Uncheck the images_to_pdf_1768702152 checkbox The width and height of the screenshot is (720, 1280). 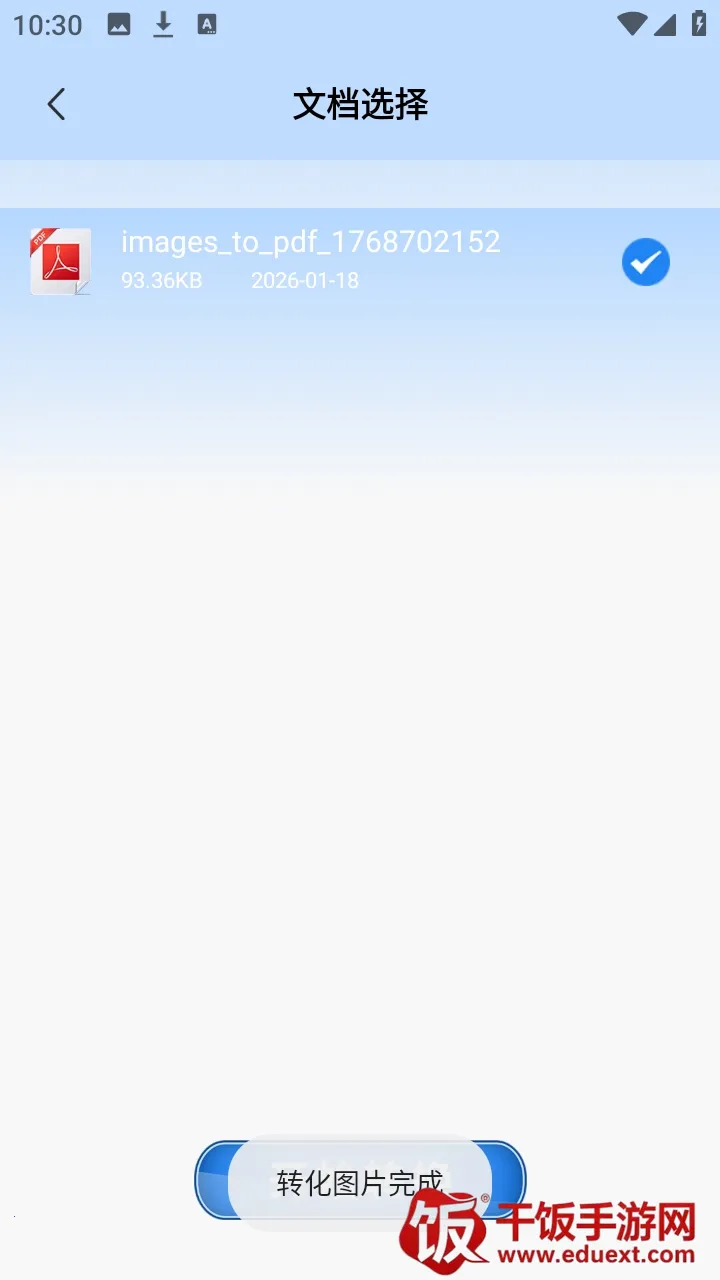646,262
